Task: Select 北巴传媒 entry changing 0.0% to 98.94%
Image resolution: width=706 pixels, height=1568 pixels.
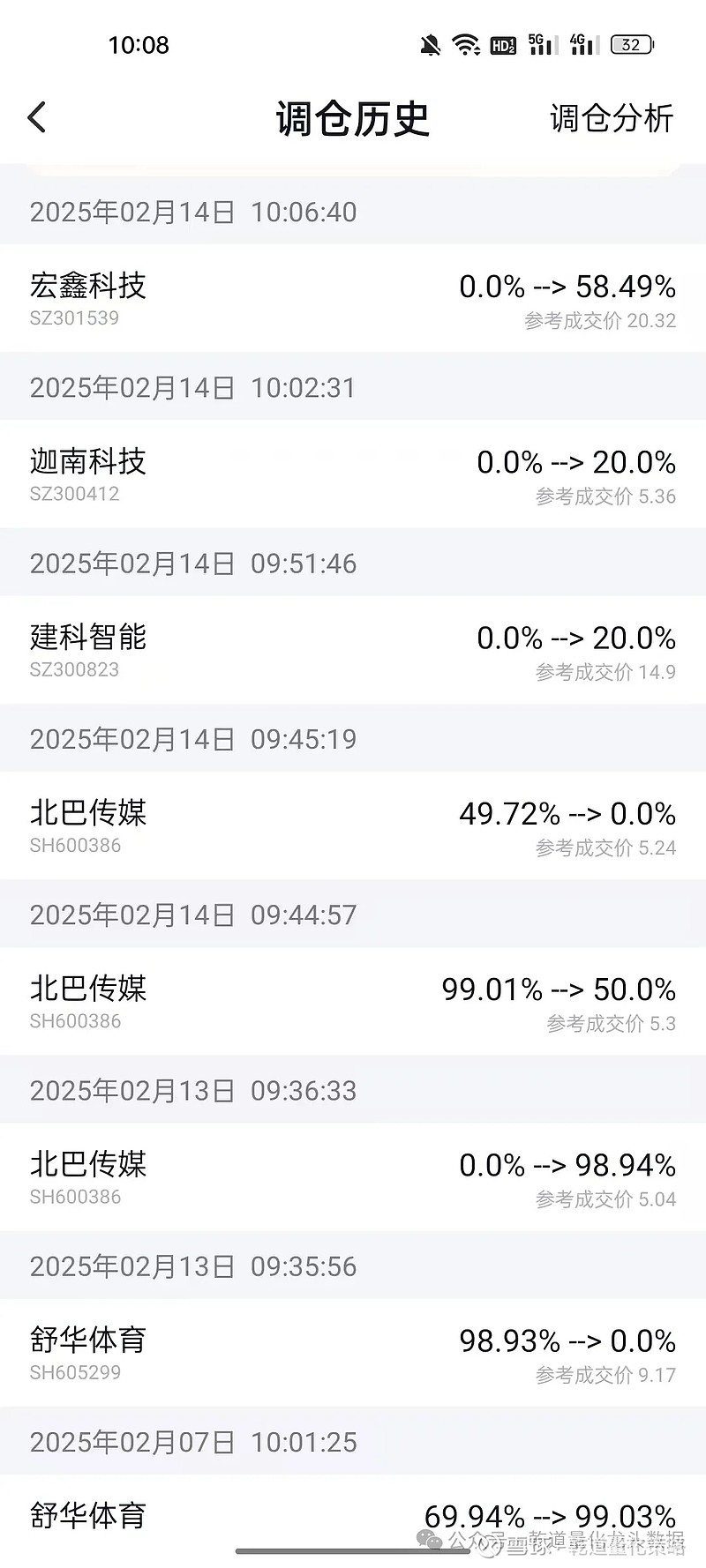Action: pyautogui.click(x=353, y=1176)
